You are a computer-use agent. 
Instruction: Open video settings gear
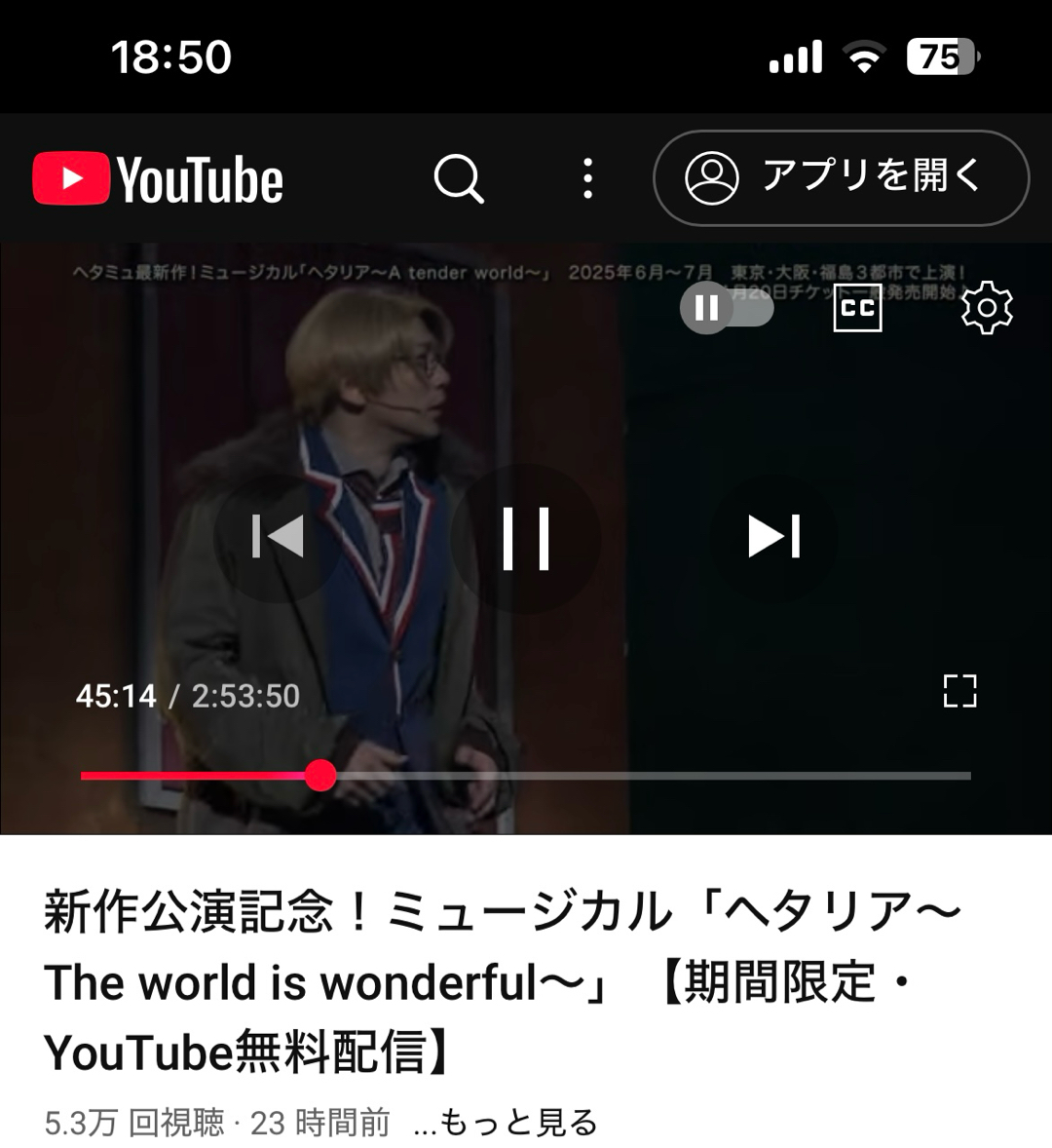[987, 308]
